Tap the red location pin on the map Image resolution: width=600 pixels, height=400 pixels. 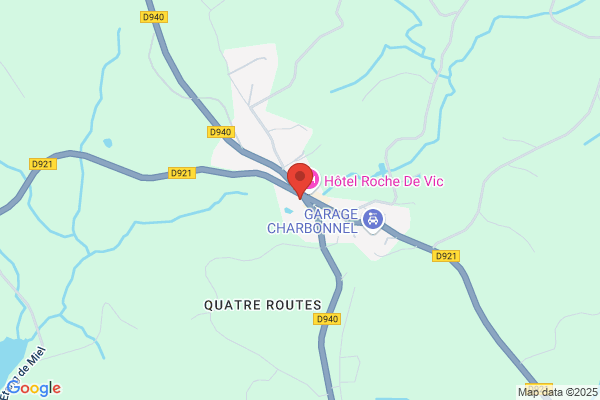coord(300,180)
